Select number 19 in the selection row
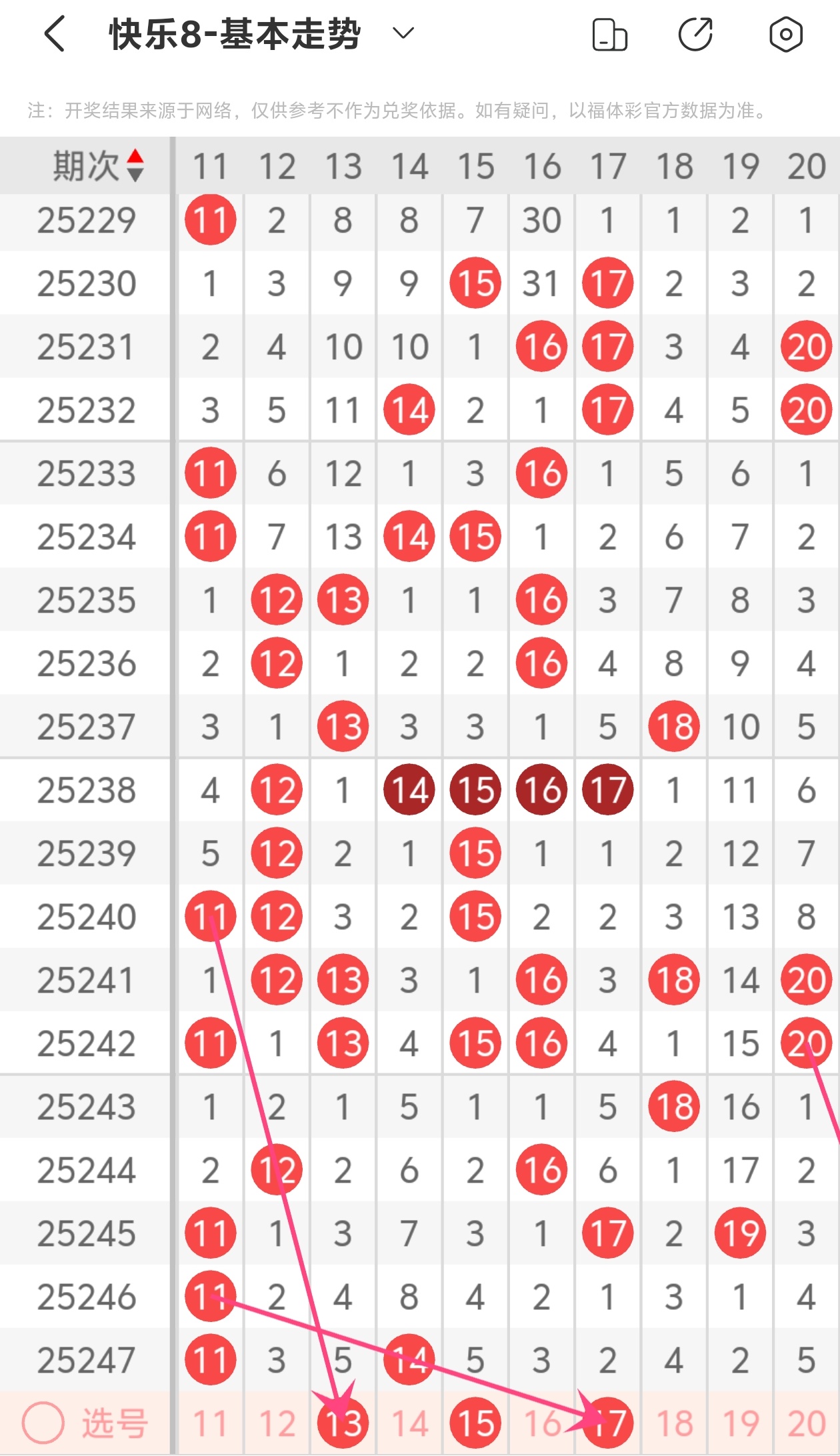 point(741,1424)
